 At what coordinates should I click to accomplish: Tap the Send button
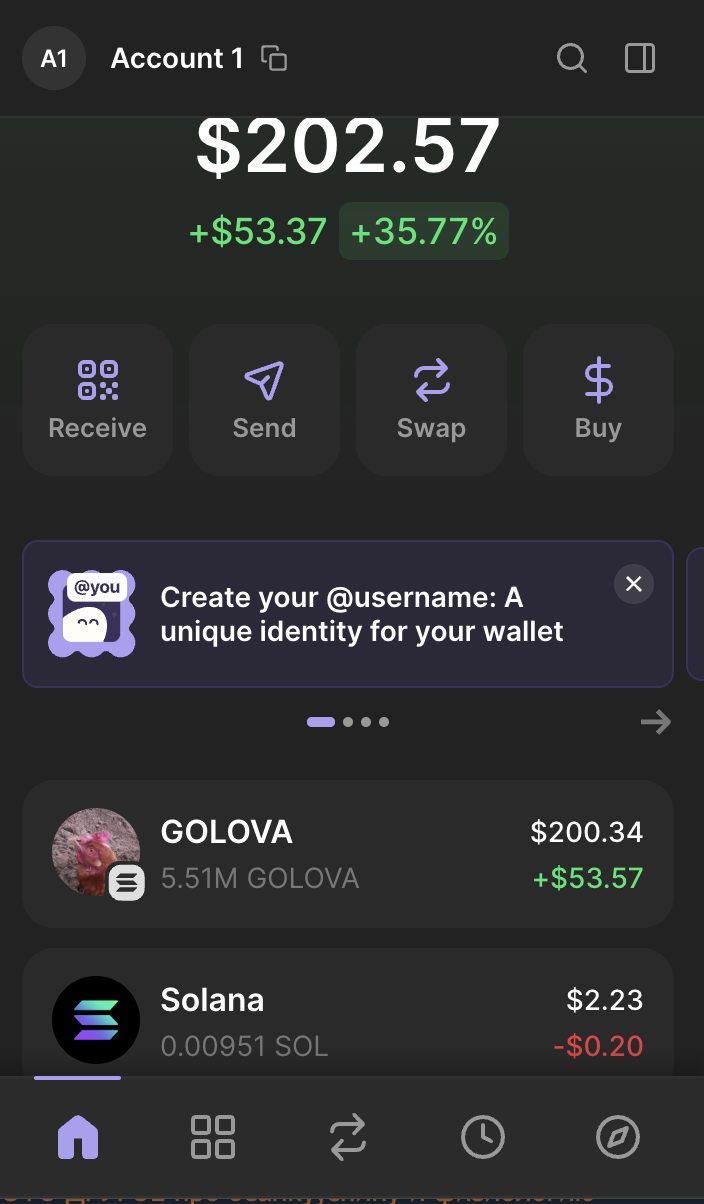coord(264,400)
